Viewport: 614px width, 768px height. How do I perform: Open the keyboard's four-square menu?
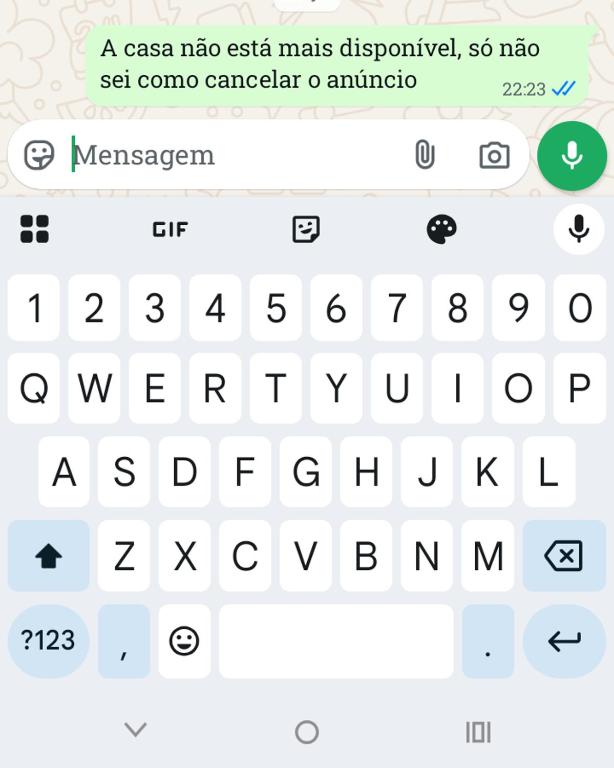[x=34, y=229]
